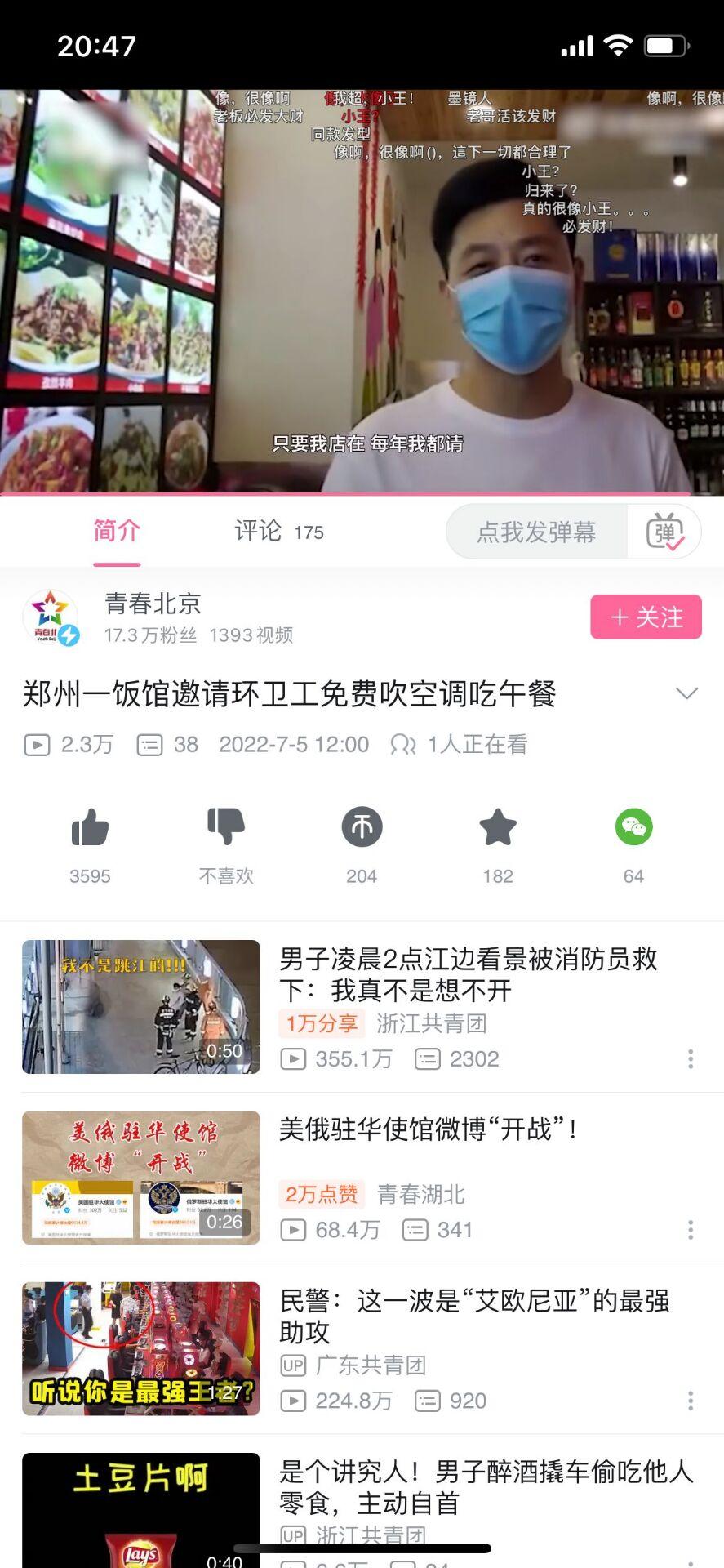Like the video with thumbs-up icon
Image resolution: width=724 pixels, height=1568 pixels.
(x=90, y=827)
